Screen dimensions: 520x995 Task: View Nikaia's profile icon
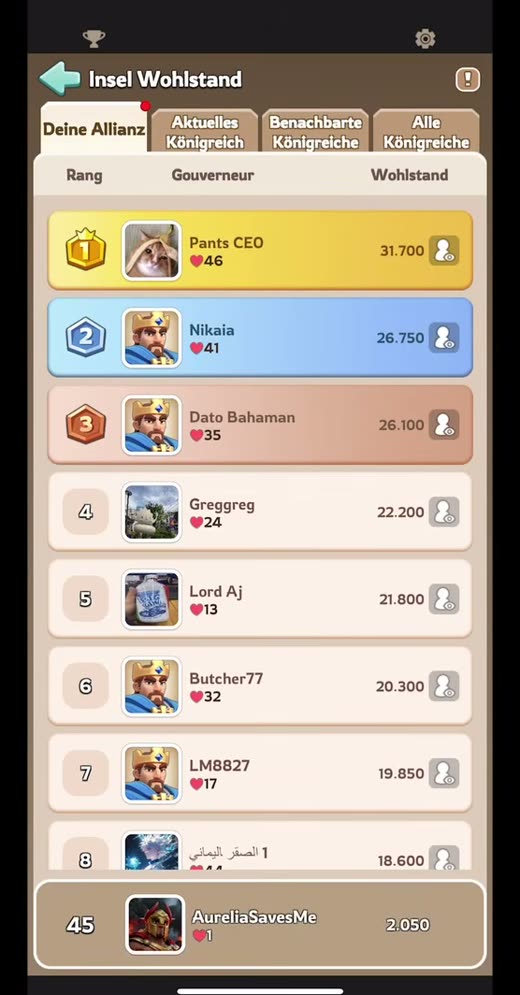444,338
